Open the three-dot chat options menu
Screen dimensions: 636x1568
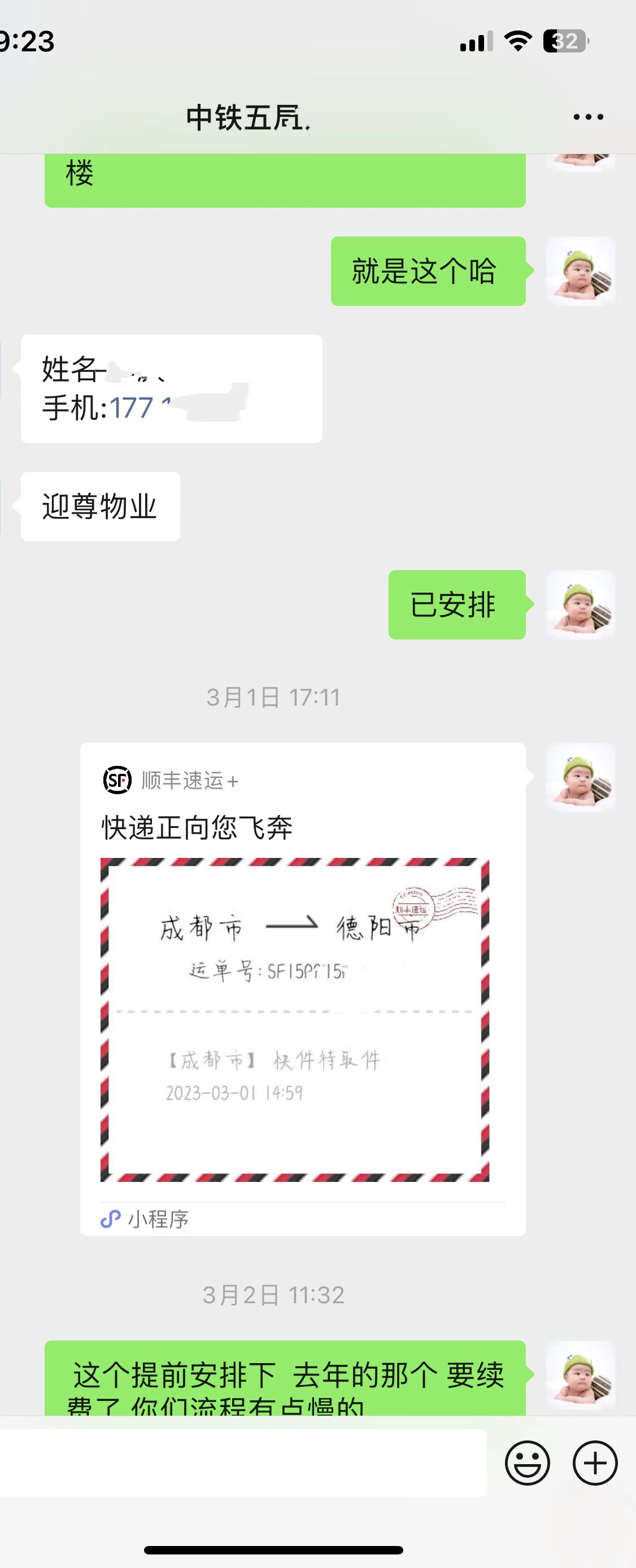click(588, 117)
